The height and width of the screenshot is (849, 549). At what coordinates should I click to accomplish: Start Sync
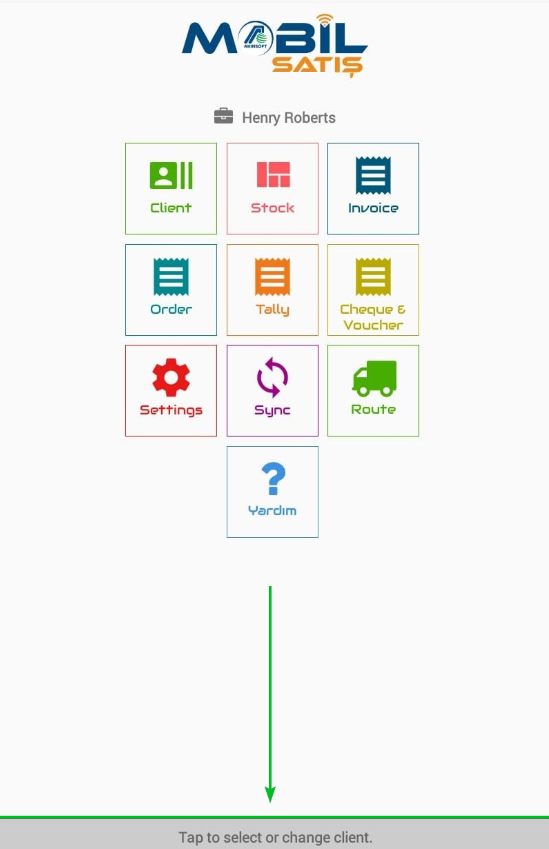click(272, 390)
